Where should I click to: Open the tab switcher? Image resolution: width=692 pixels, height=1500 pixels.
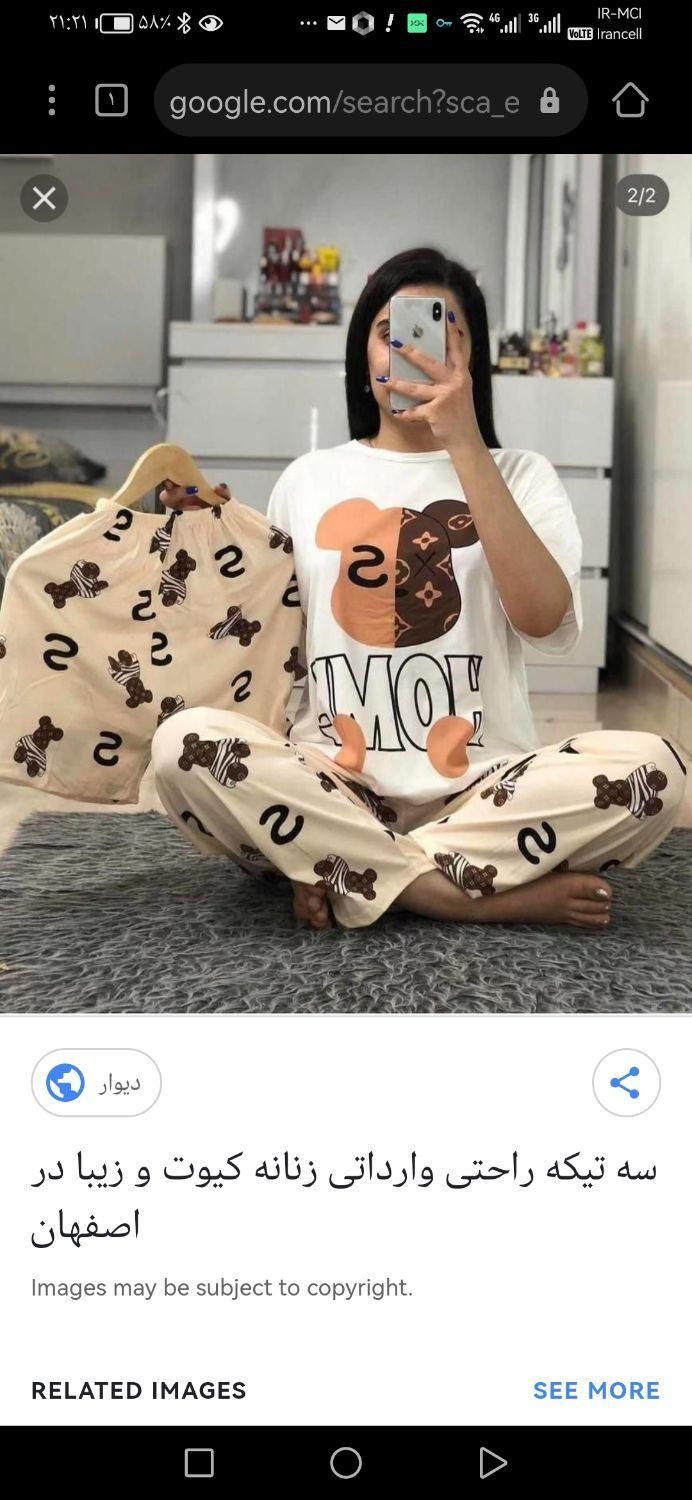click(111, 100)
